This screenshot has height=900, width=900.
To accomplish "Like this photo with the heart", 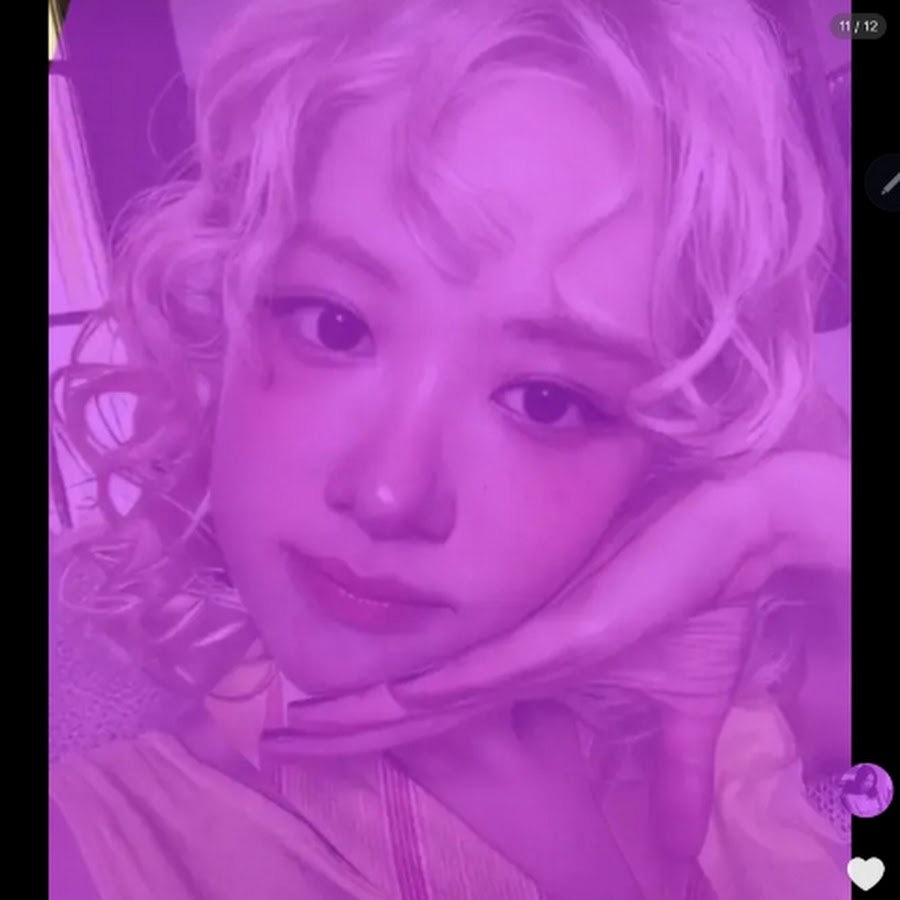I will click(866, 873).
